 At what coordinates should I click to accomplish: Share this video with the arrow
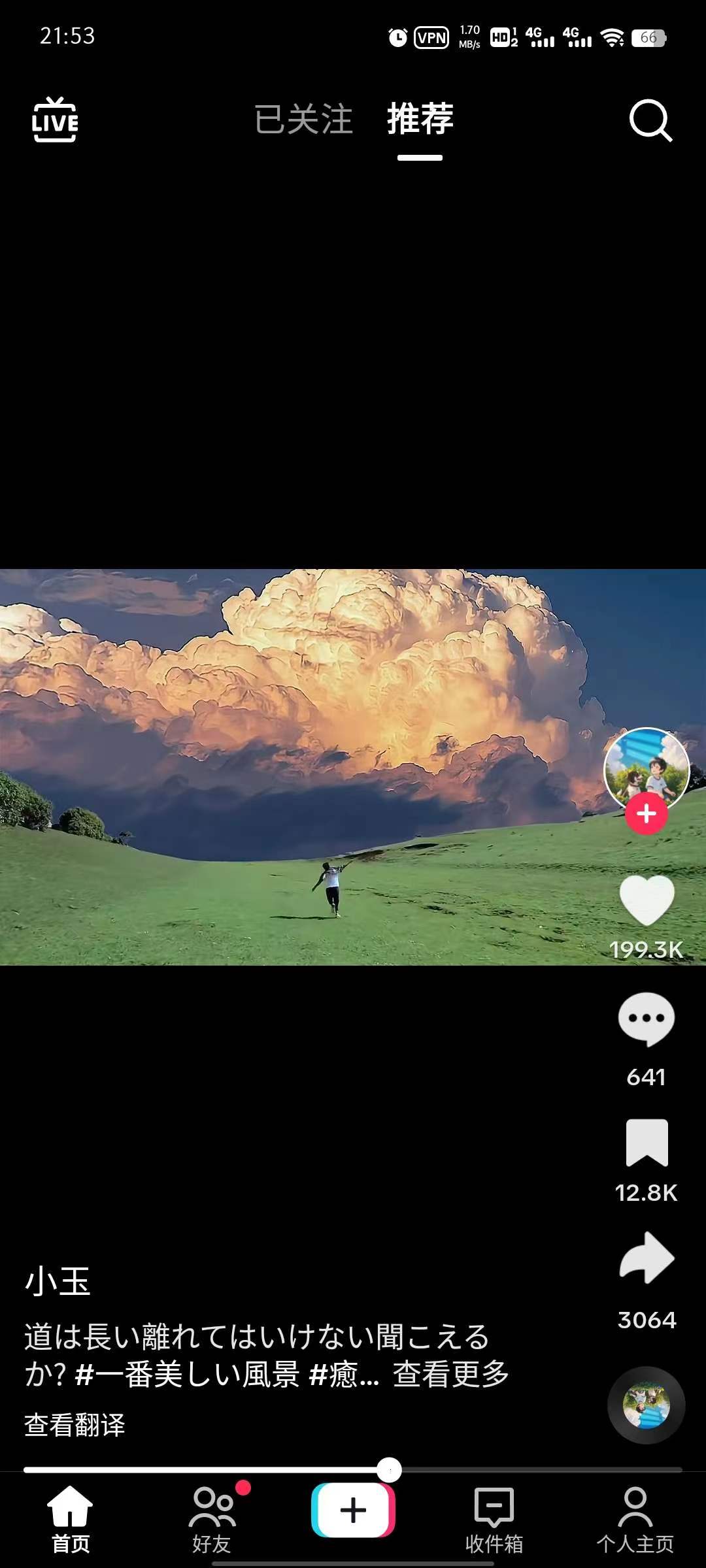[x=647, y=1258]
